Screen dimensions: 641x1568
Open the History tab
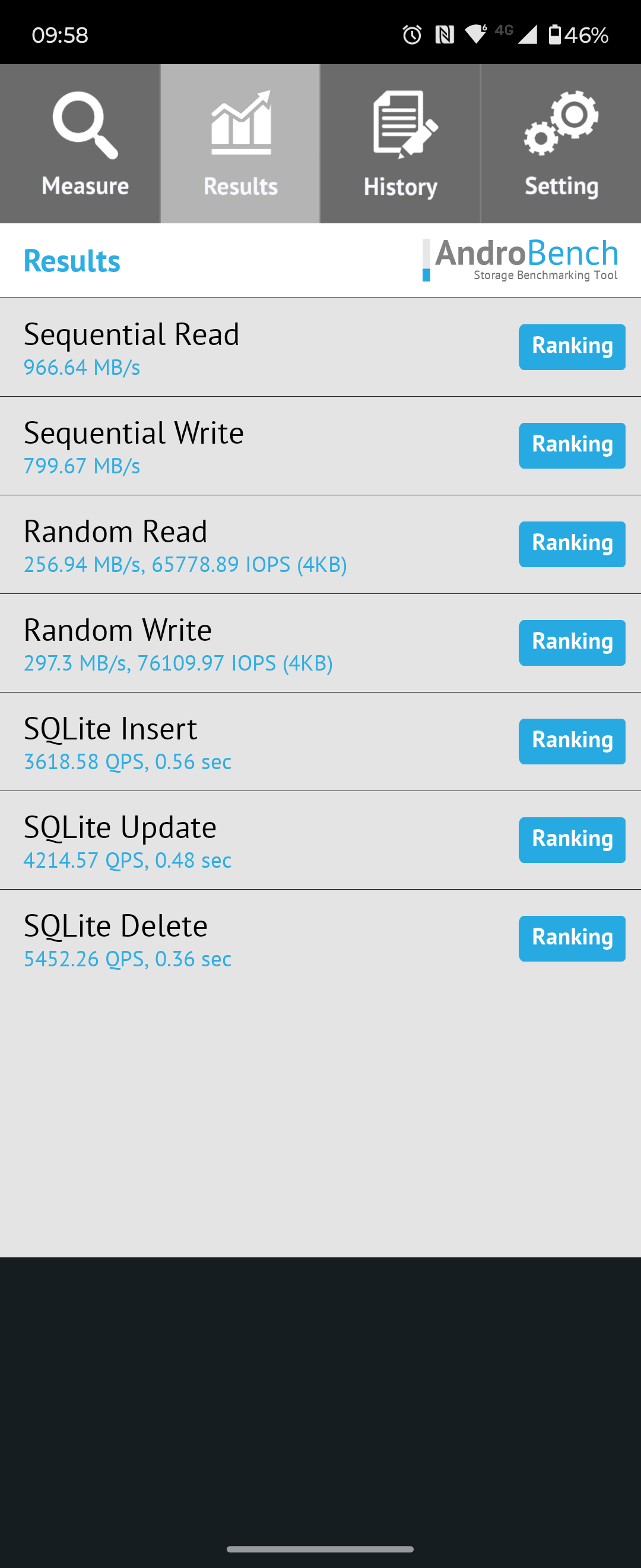point(400,144)
